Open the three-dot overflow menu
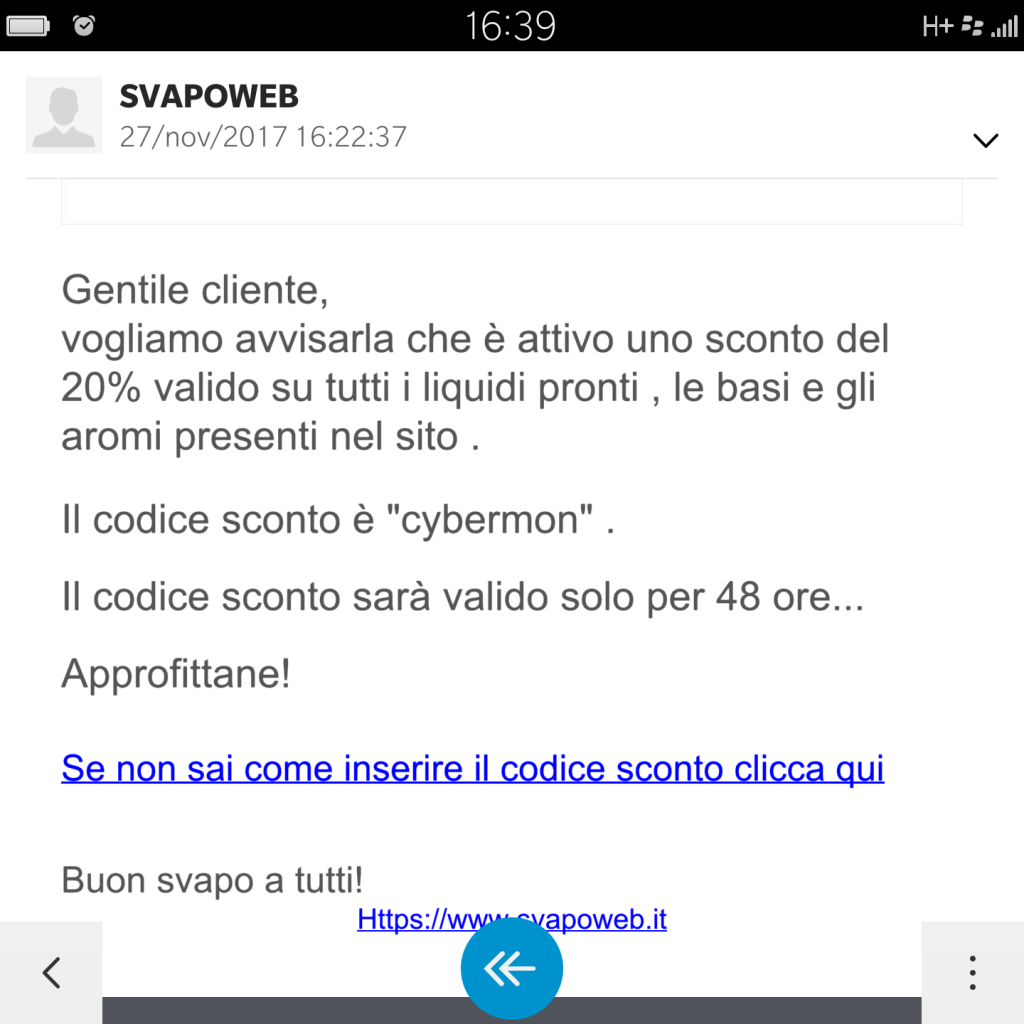This screenshot has height=1024, width=1024. pyautogui.click(x=972, y=973)
